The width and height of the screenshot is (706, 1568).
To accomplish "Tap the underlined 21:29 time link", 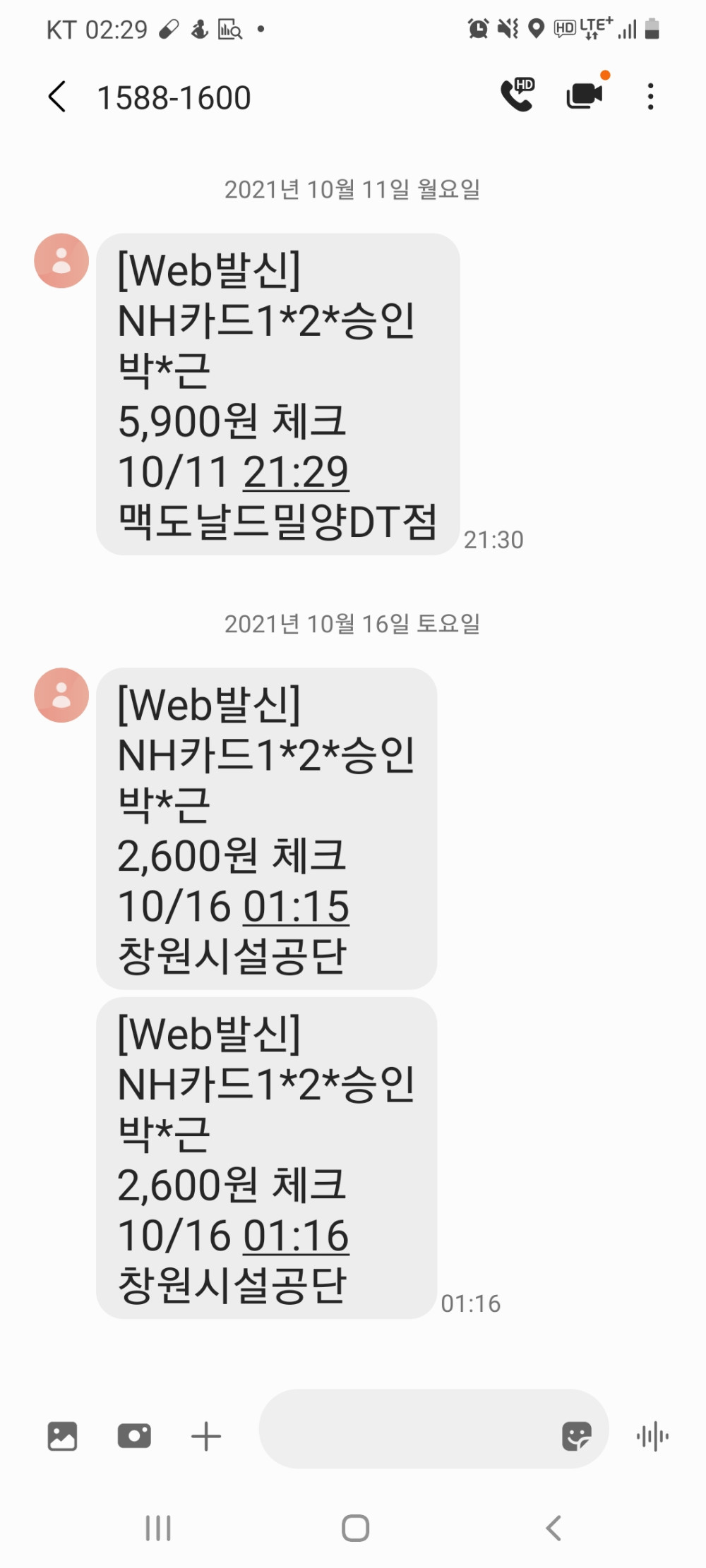I will [296, 471].
